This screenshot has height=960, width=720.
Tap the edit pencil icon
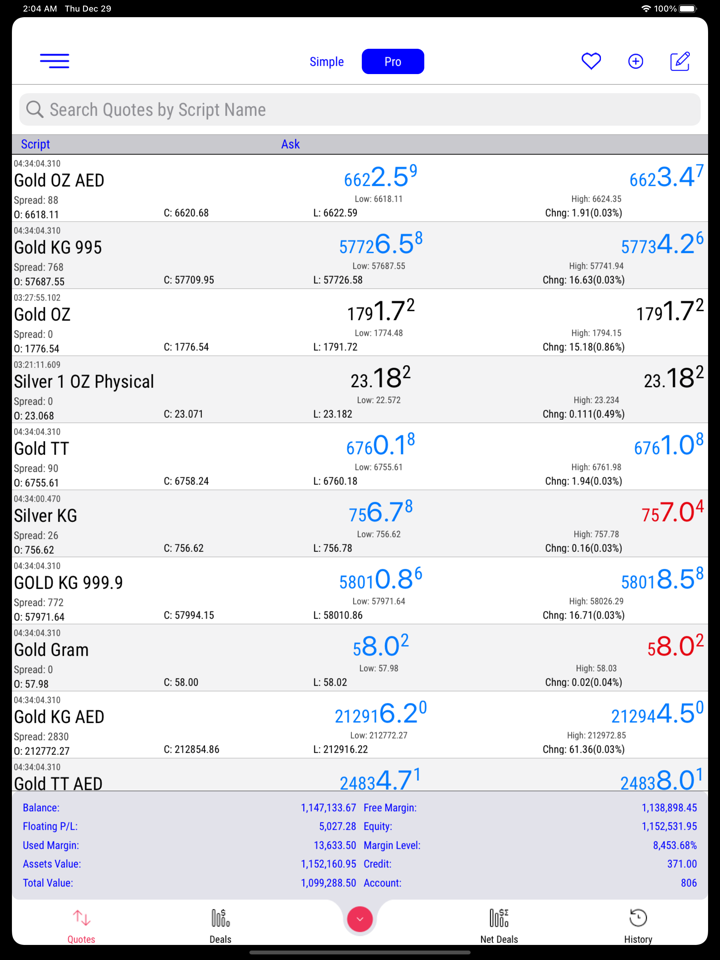(x=680, y=62)
